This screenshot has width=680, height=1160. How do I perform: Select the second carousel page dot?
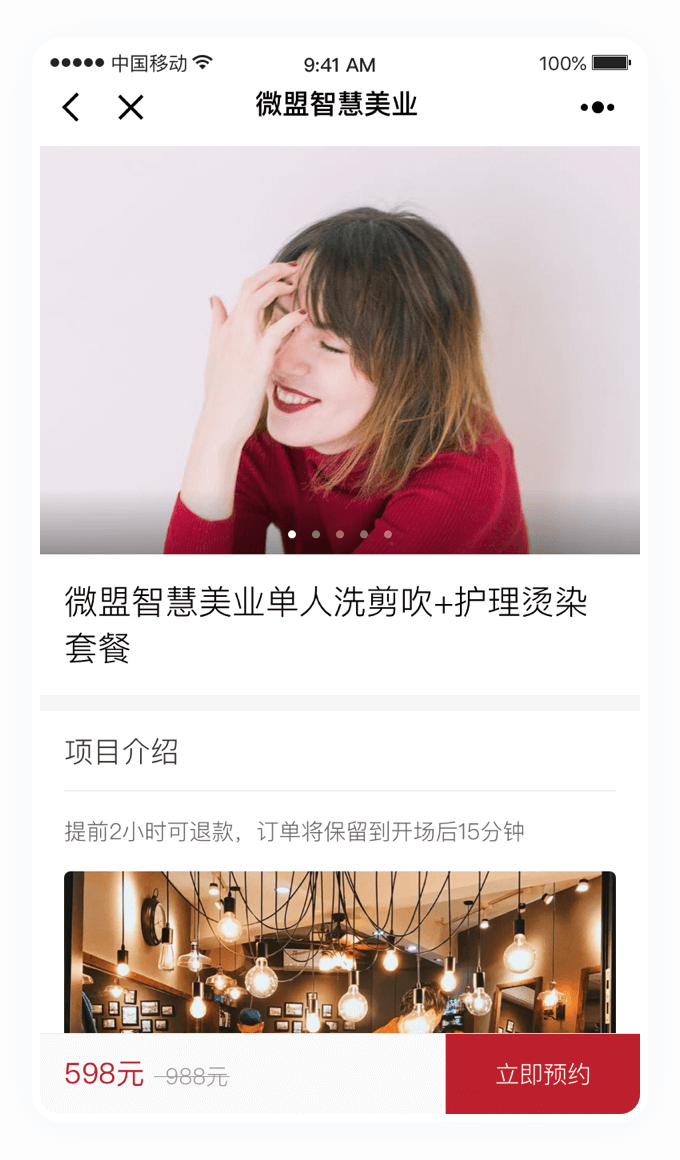[x=316, y=534]
